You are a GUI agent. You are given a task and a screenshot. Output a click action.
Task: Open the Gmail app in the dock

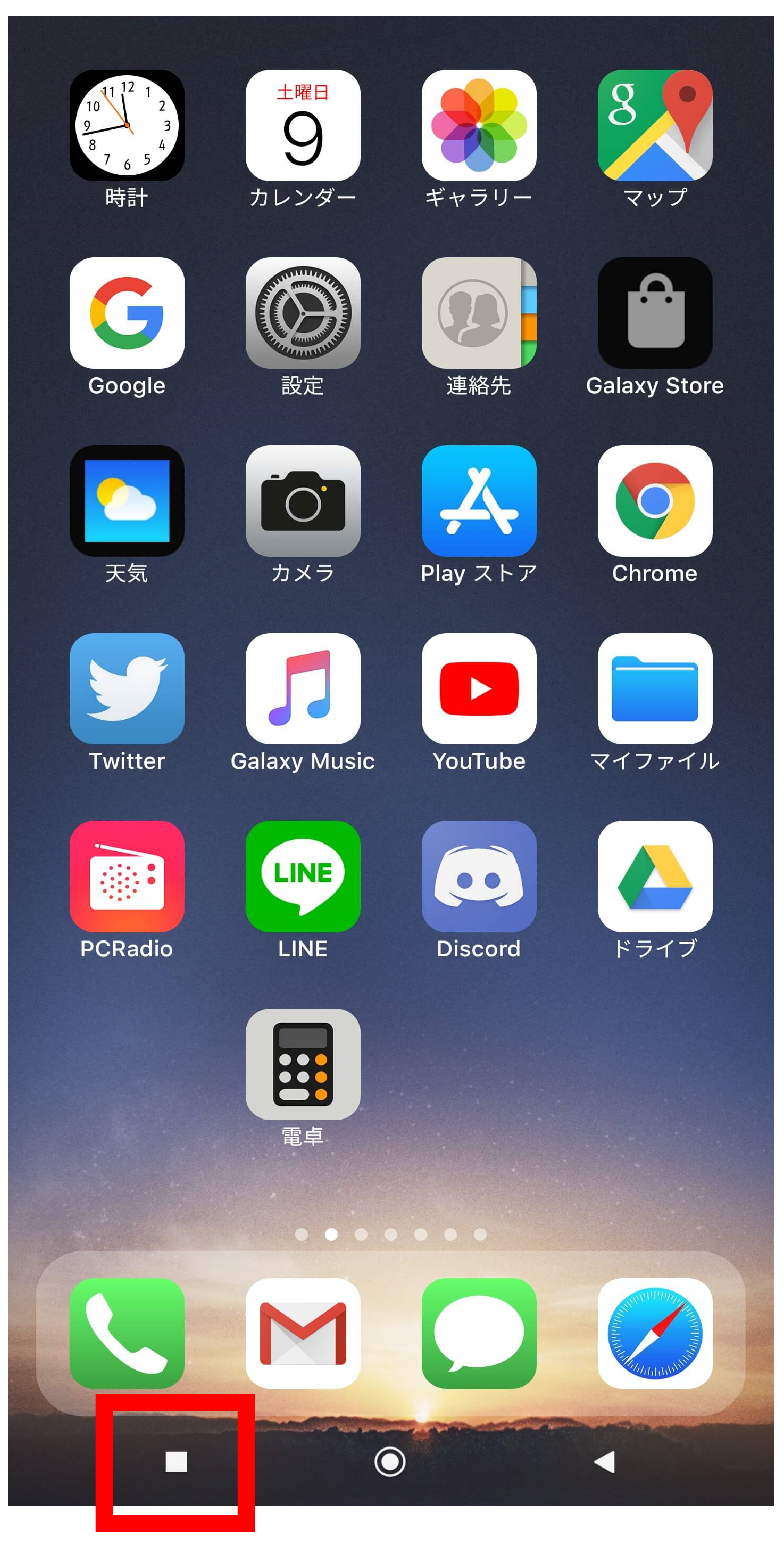303,1334
